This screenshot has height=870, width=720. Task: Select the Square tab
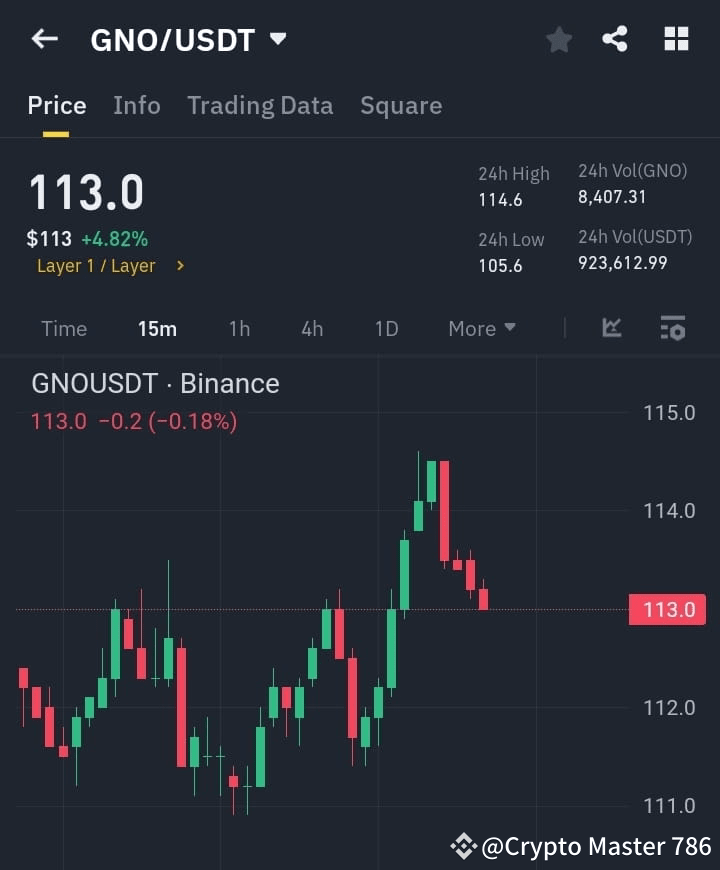coord(401,105)
